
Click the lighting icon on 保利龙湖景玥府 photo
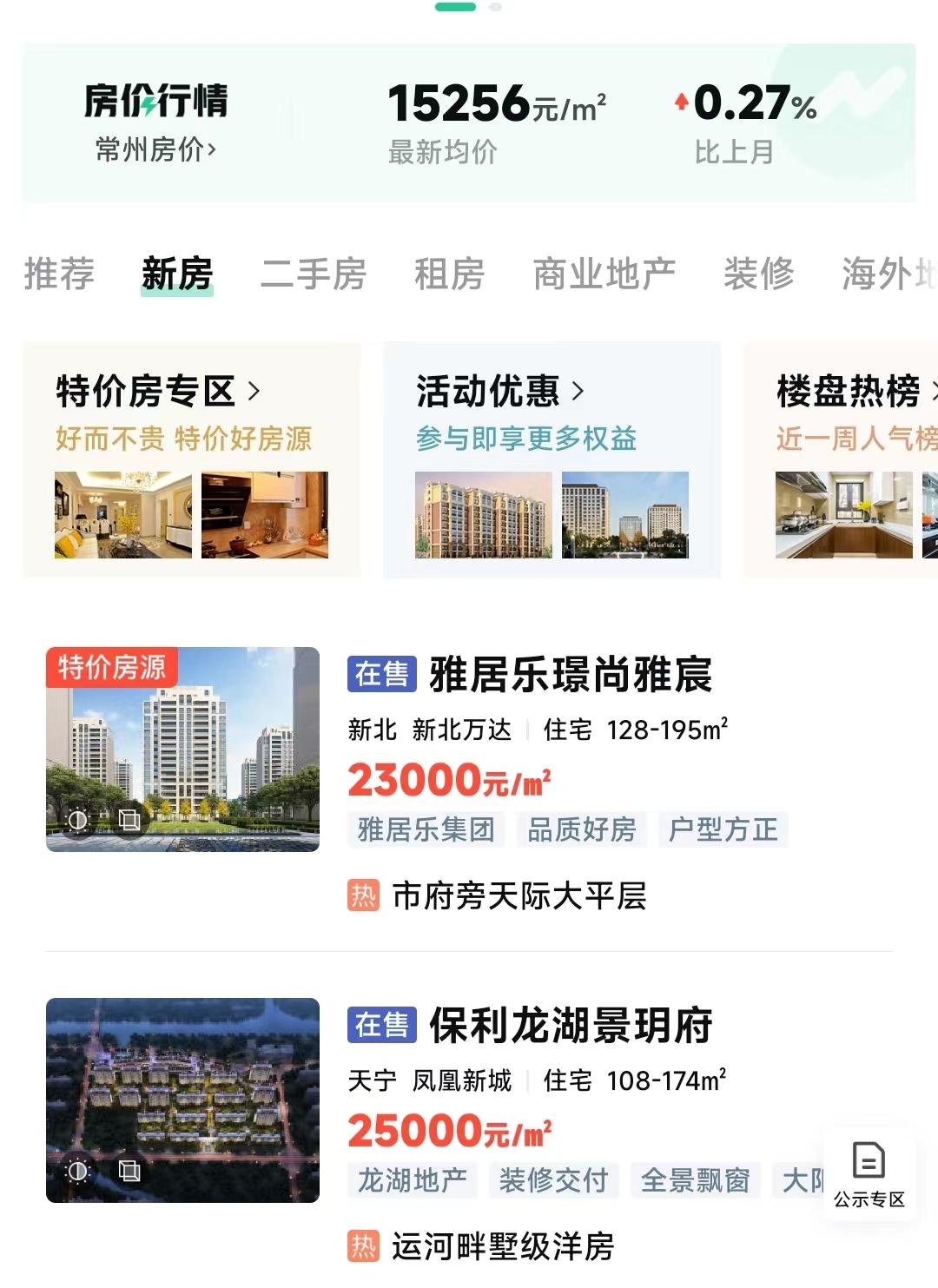coord(80,1172)
